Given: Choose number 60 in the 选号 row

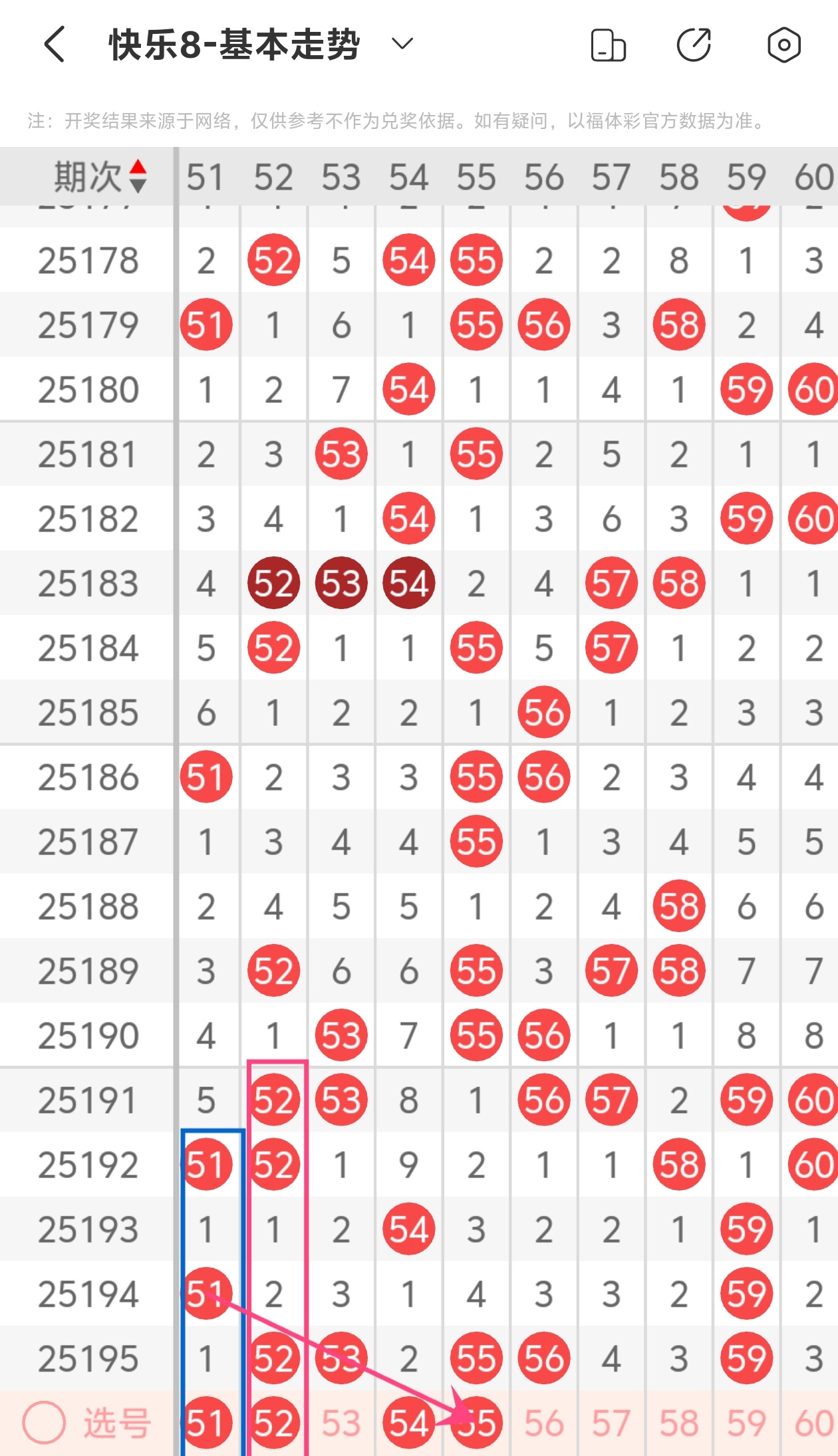Looking at the screenshot, I should (813, 1423).
